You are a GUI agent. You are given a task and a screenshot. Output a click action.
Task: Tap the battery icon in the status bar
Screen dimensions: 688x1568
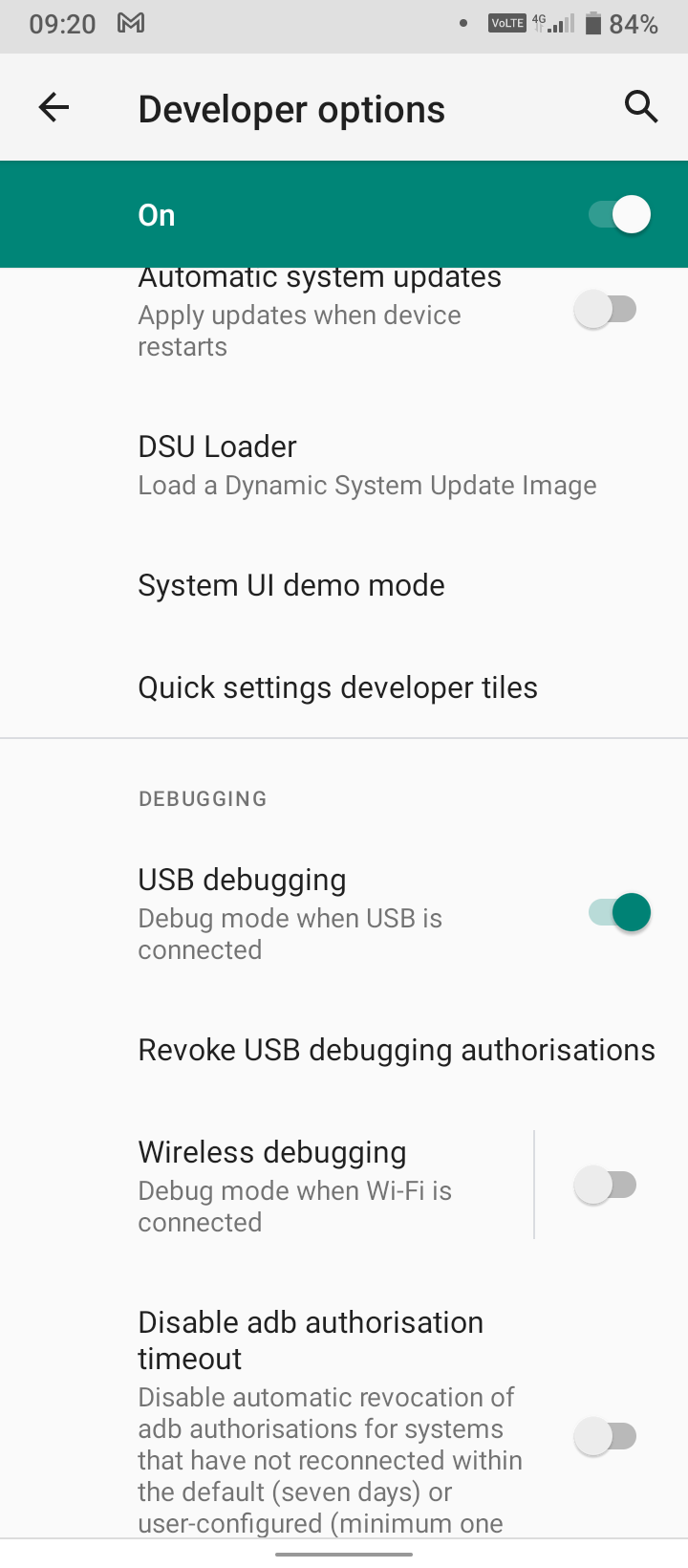(592, 24)
